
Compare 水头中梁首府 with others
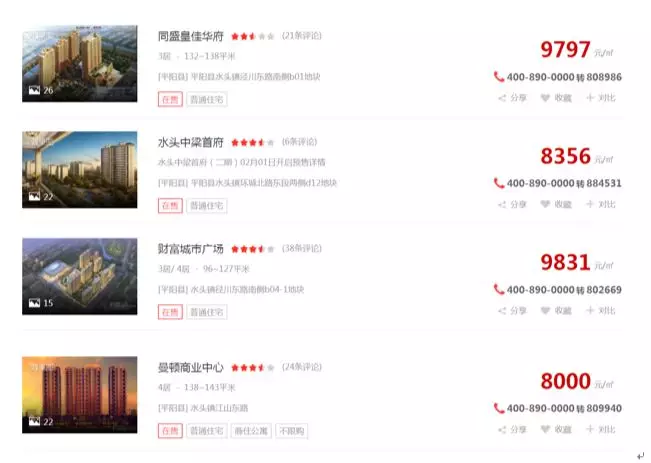click(x=601, y=204)
